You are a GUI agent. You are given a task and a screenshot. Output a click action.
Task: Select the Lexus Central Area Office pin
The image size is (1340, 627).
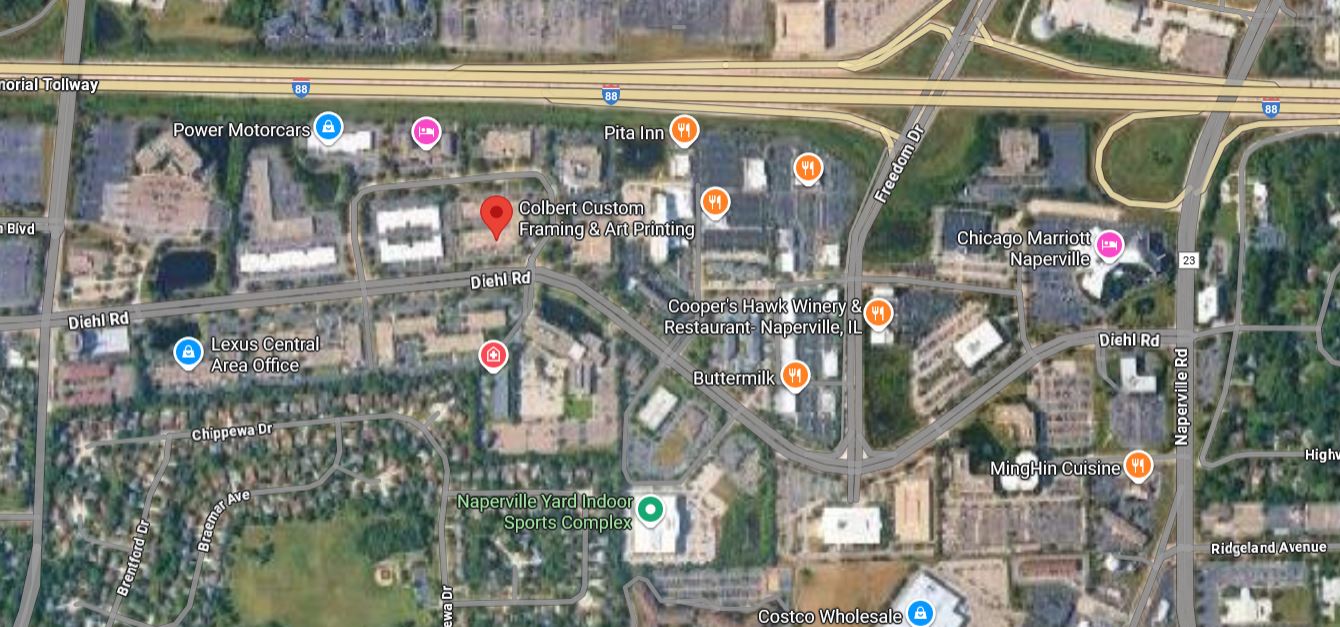click(188, 352)
